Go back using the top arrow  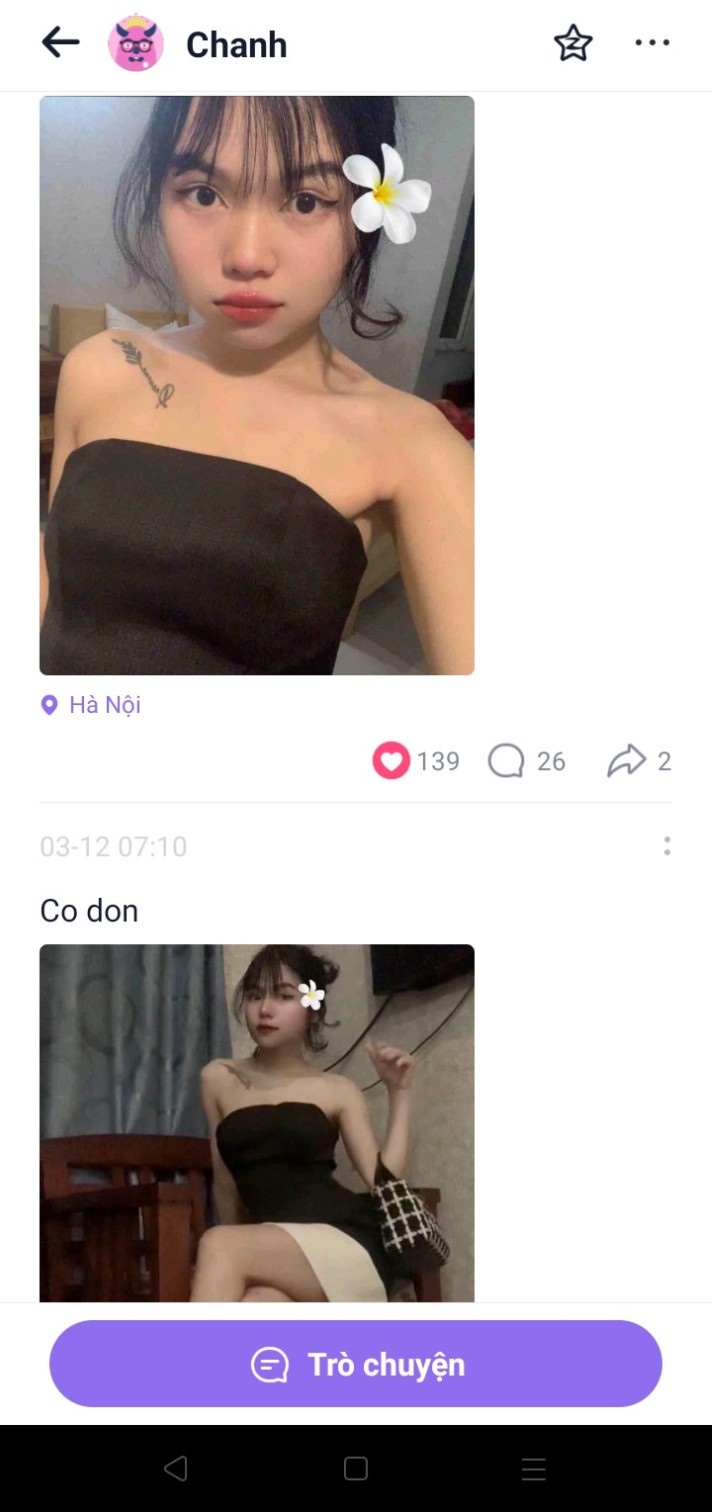[x=60, y=43]
